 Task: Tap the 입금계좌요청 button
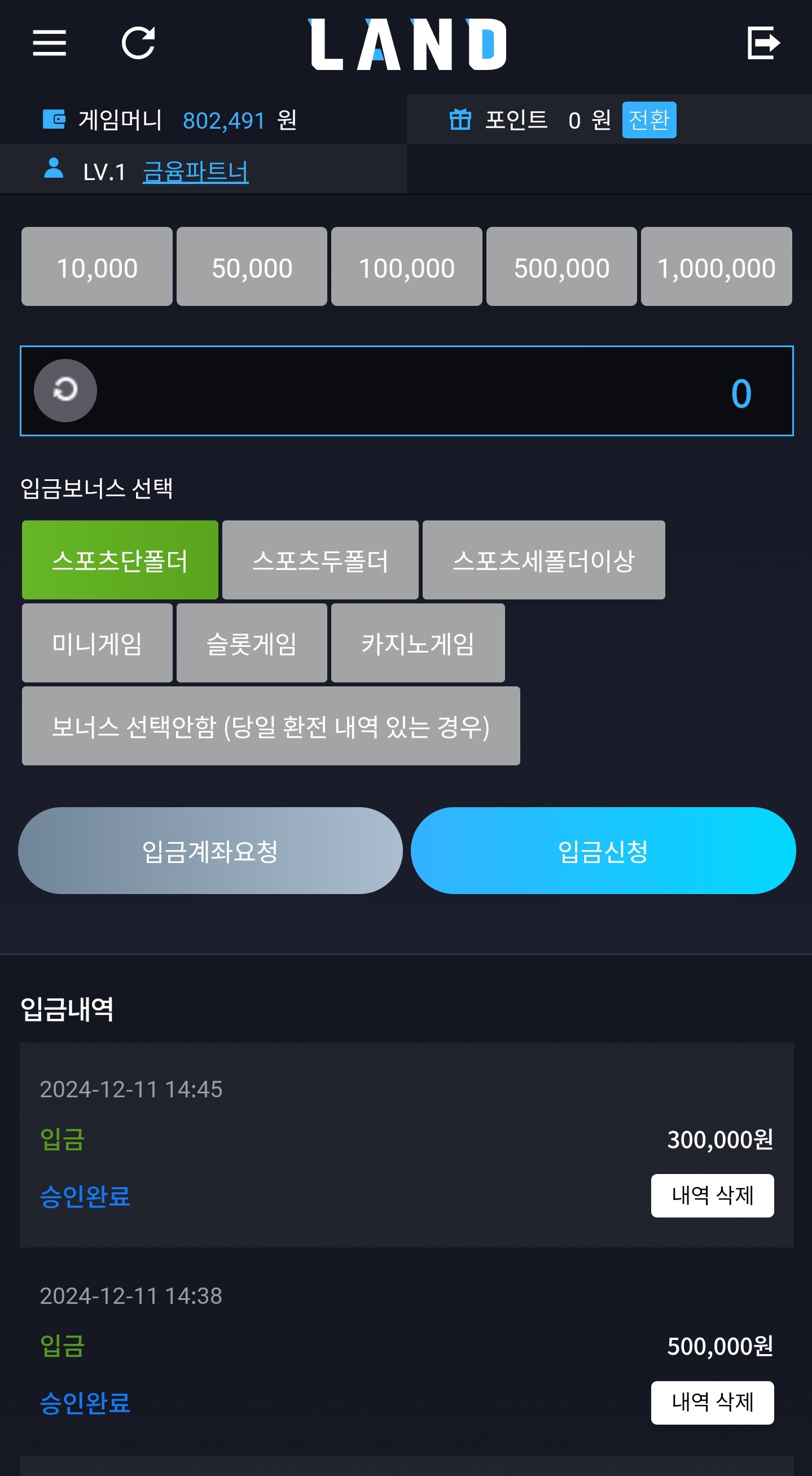pyautogui.click(x=210, y=851)
